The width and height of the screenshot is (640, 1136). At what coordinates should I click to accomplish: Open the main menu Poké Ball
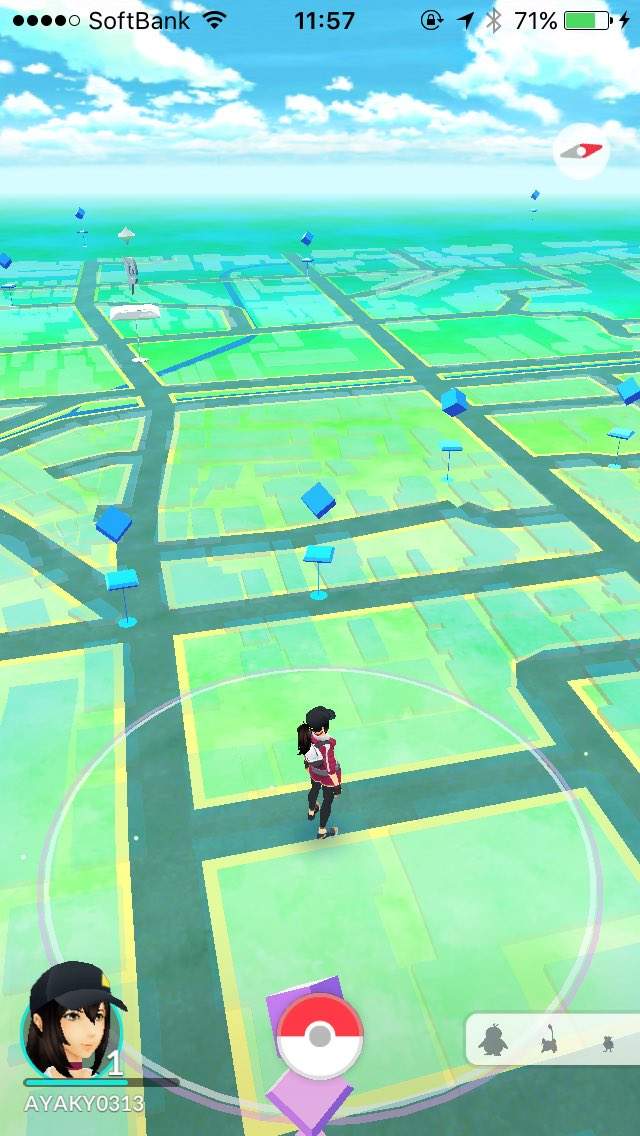point(320,1036)
